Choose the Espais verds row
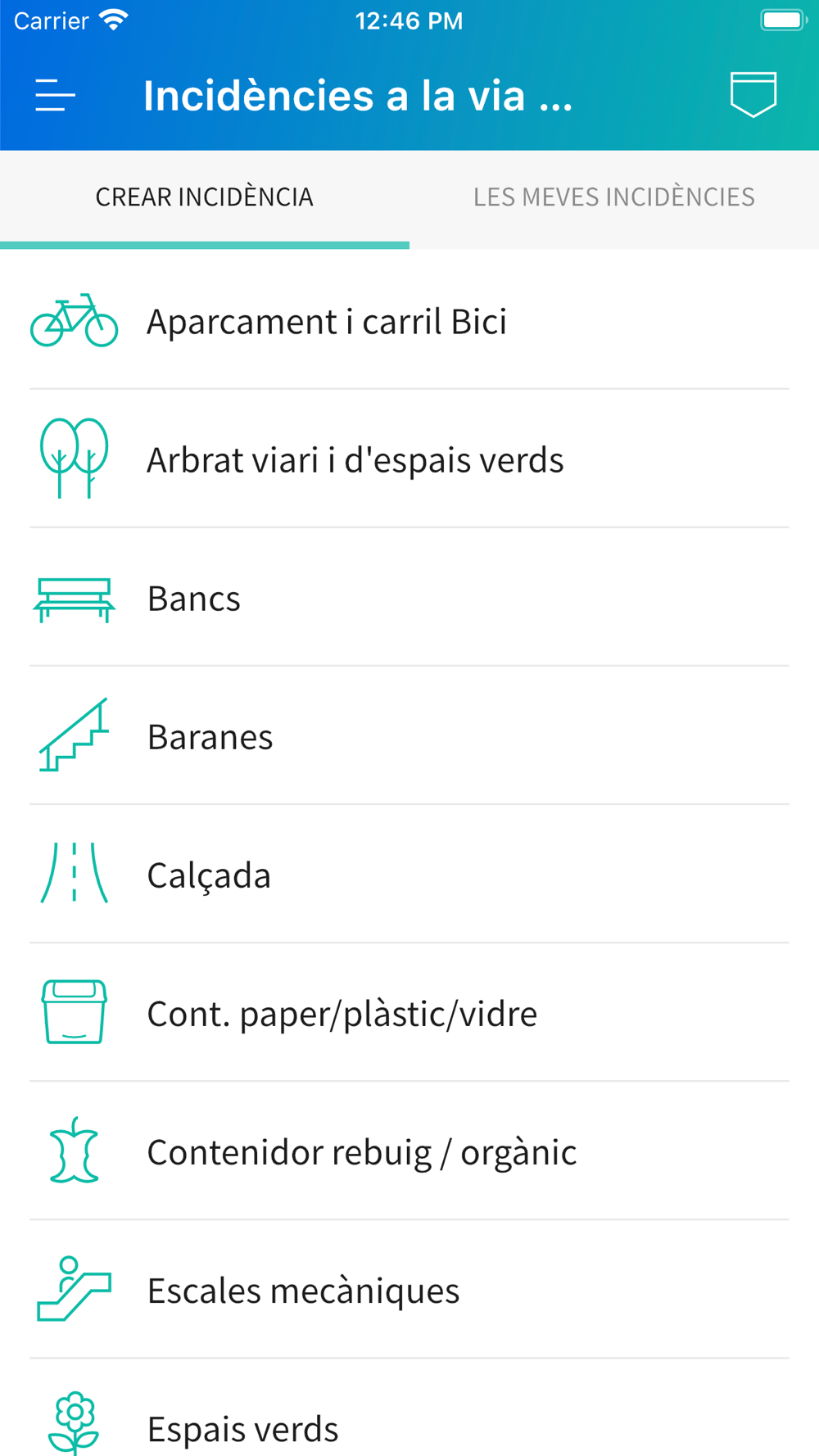The image size is (819, 1456). 409,1409
